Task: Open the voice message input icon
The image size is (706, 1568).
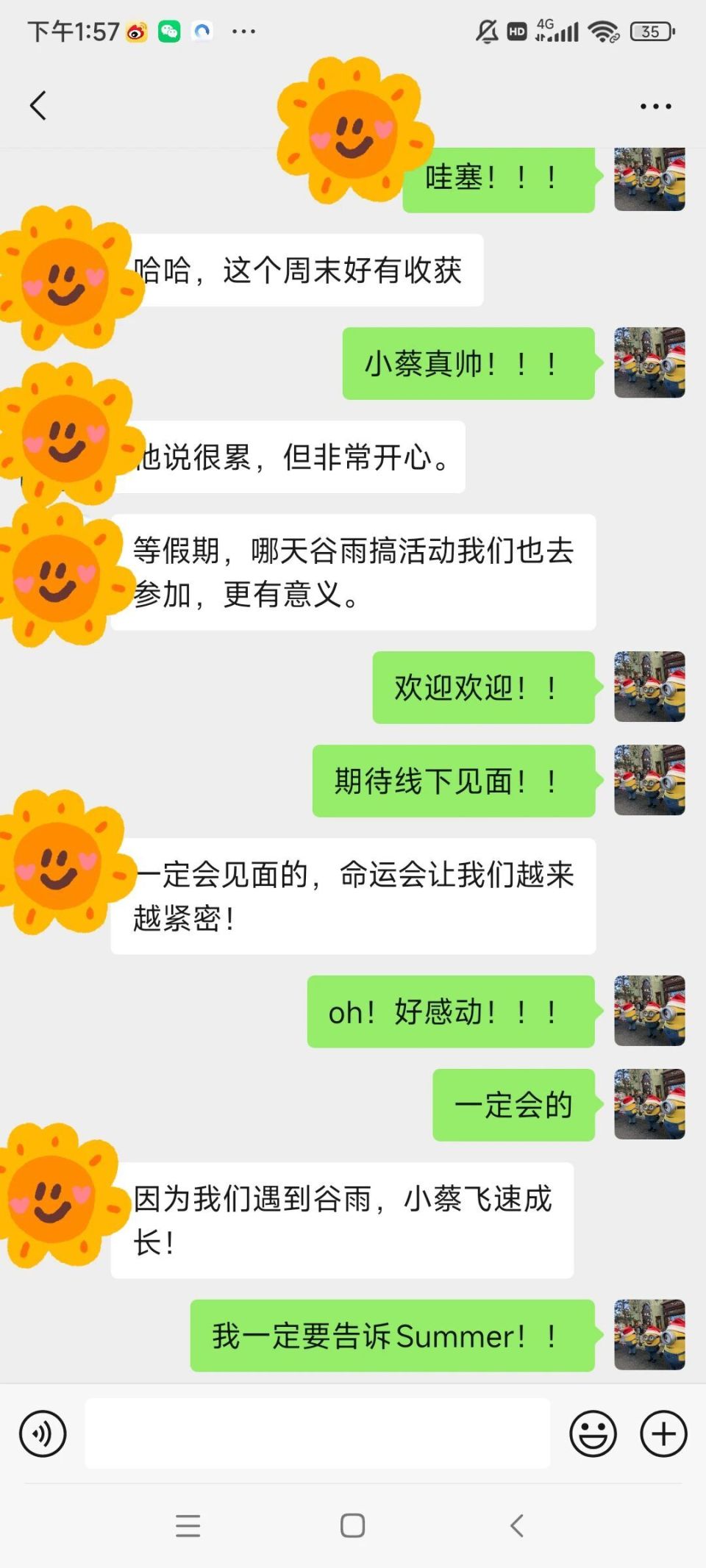Action: (x=42, y=1432)
